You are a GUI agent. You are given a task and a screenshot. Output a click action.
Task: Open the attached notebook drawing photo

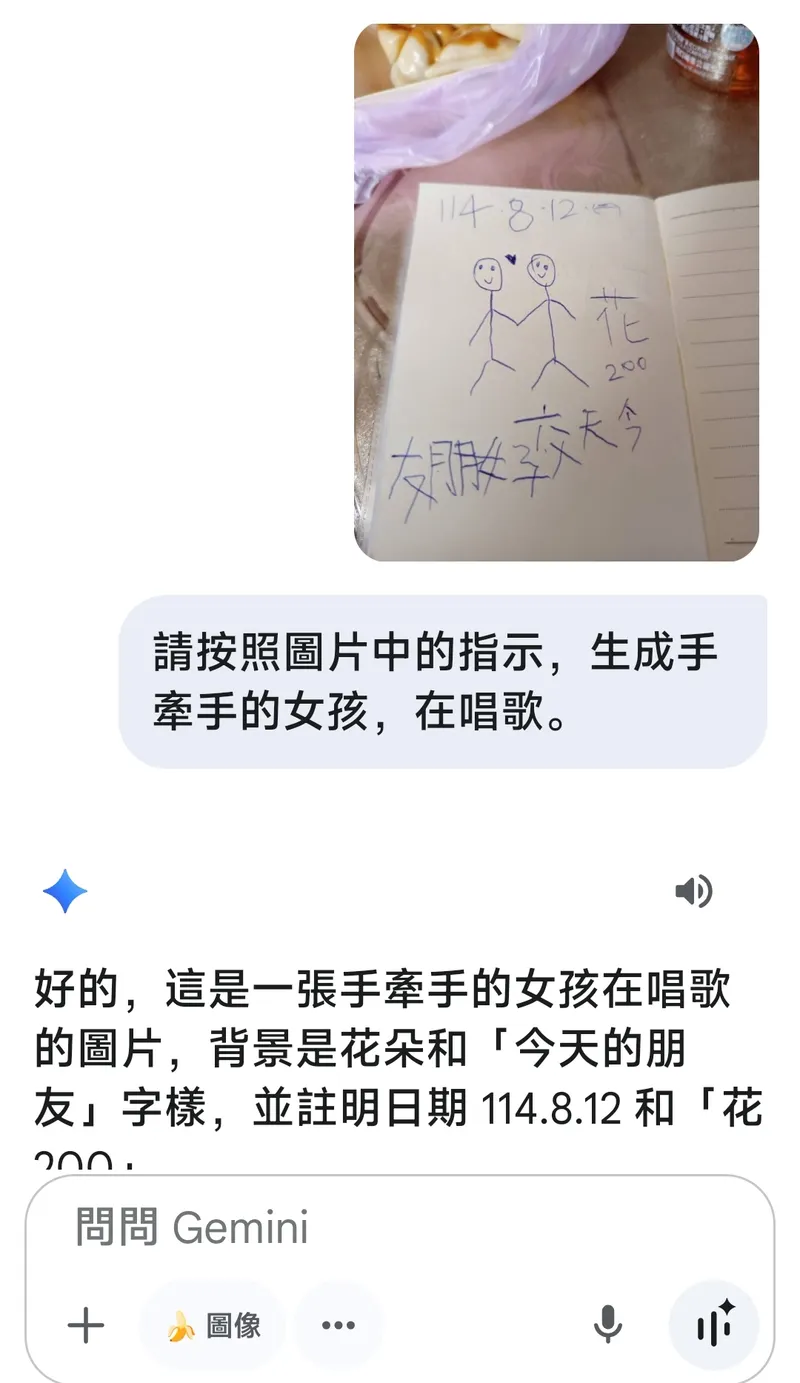[x=556, y=292]
